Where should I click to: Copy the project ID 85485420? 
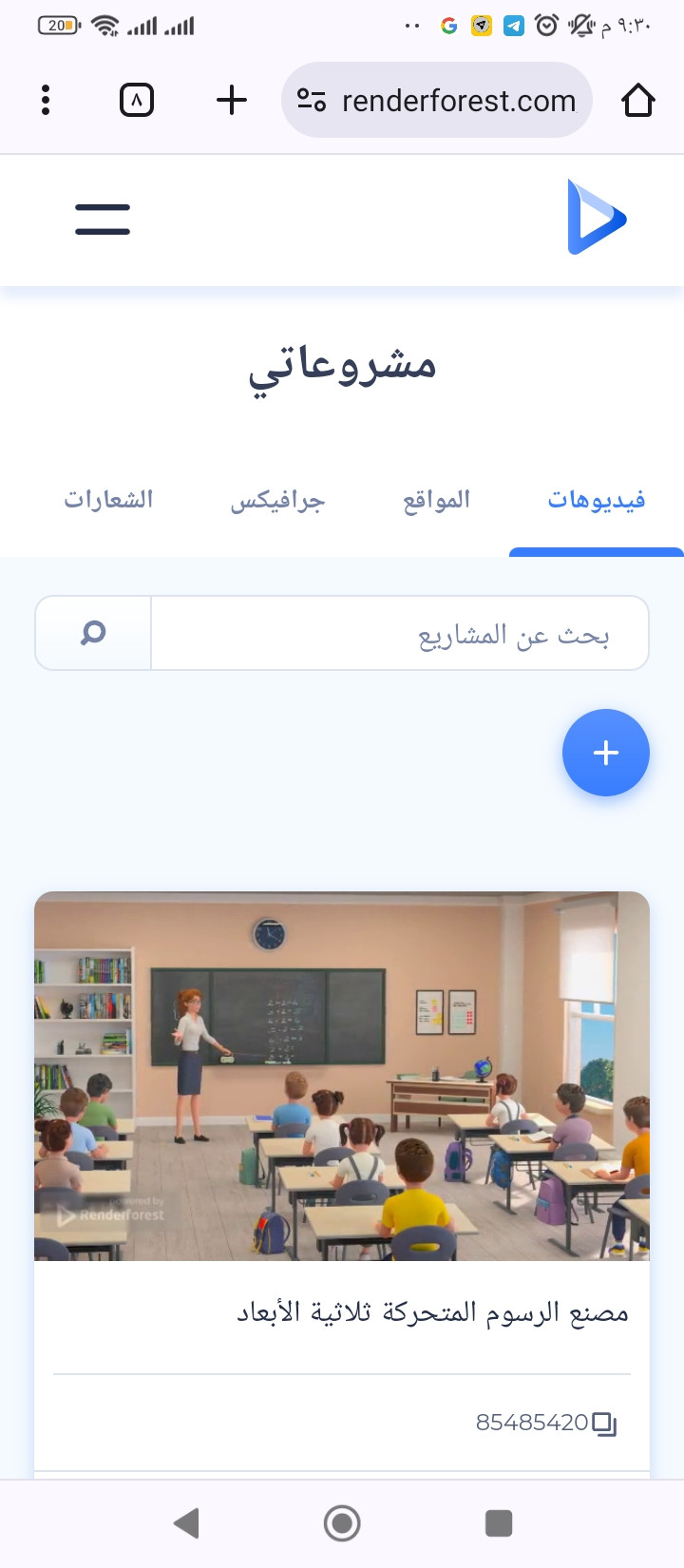click(x=604, y=1423)
